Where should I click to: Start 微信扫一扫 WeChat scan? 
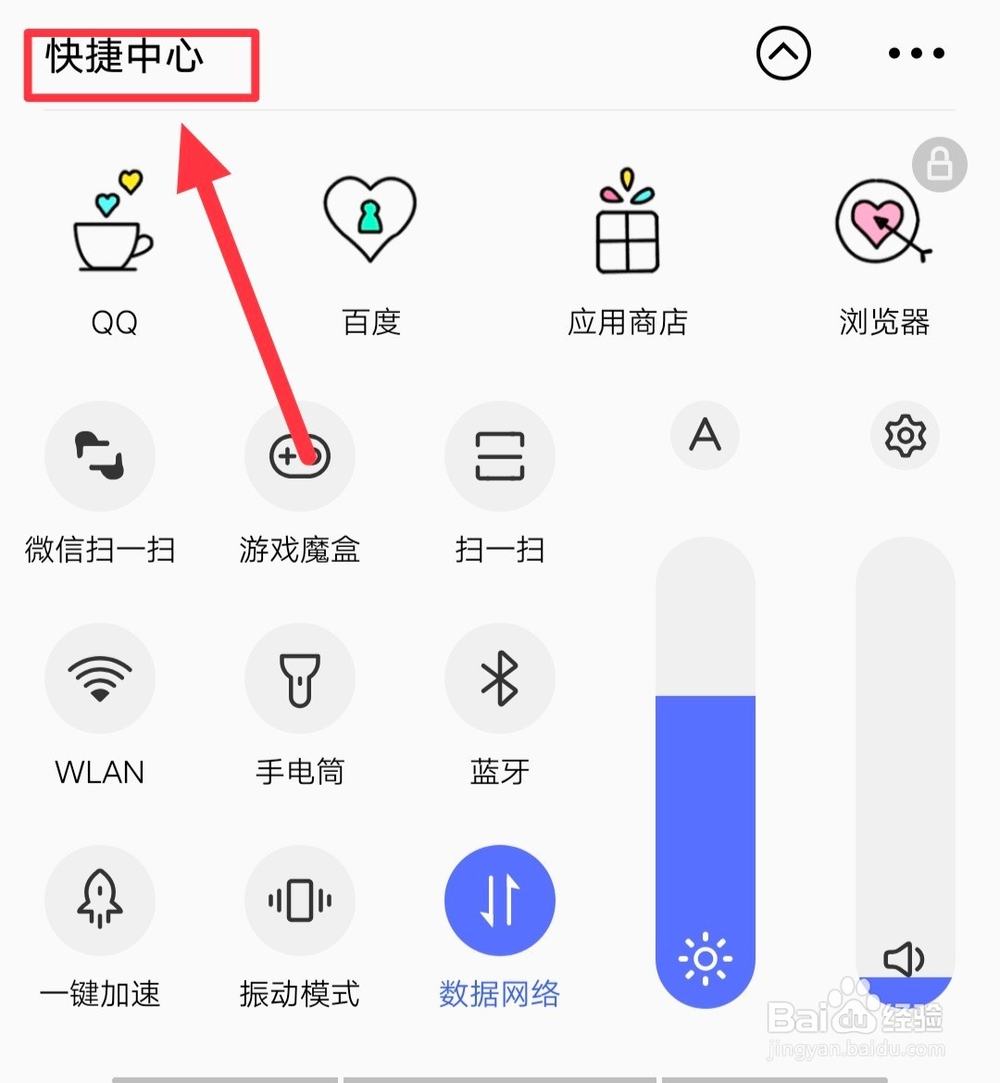[99, 455]
